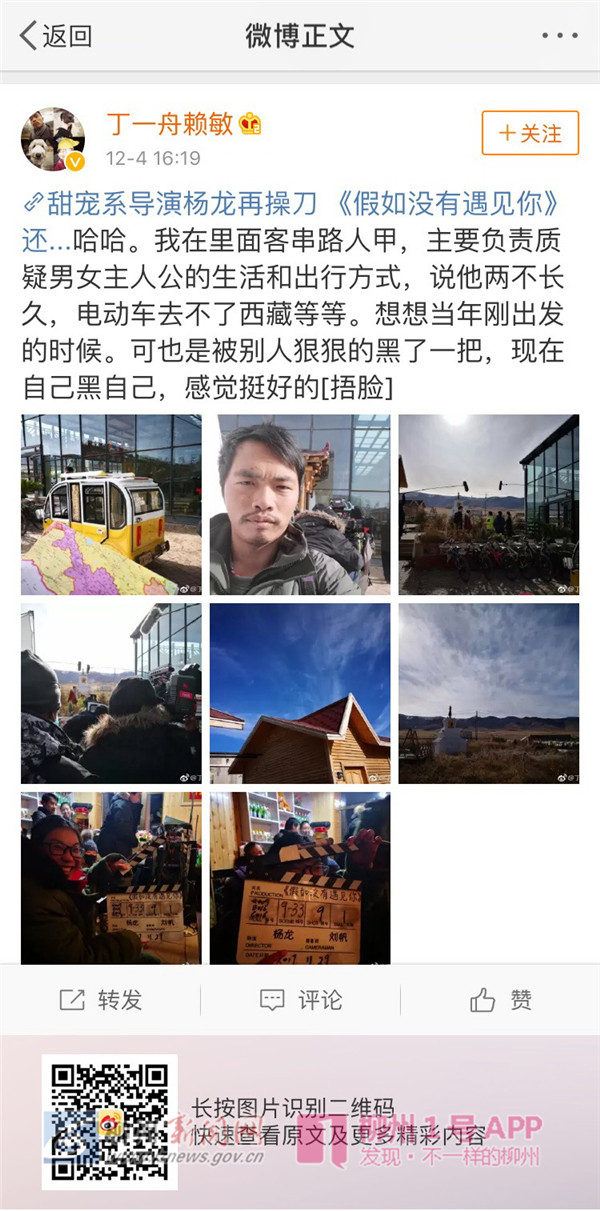Image resolution: width=600 pixels, height=1211 pixels.
Task: Open the 评论 comment section
Action: point(300,1000)
